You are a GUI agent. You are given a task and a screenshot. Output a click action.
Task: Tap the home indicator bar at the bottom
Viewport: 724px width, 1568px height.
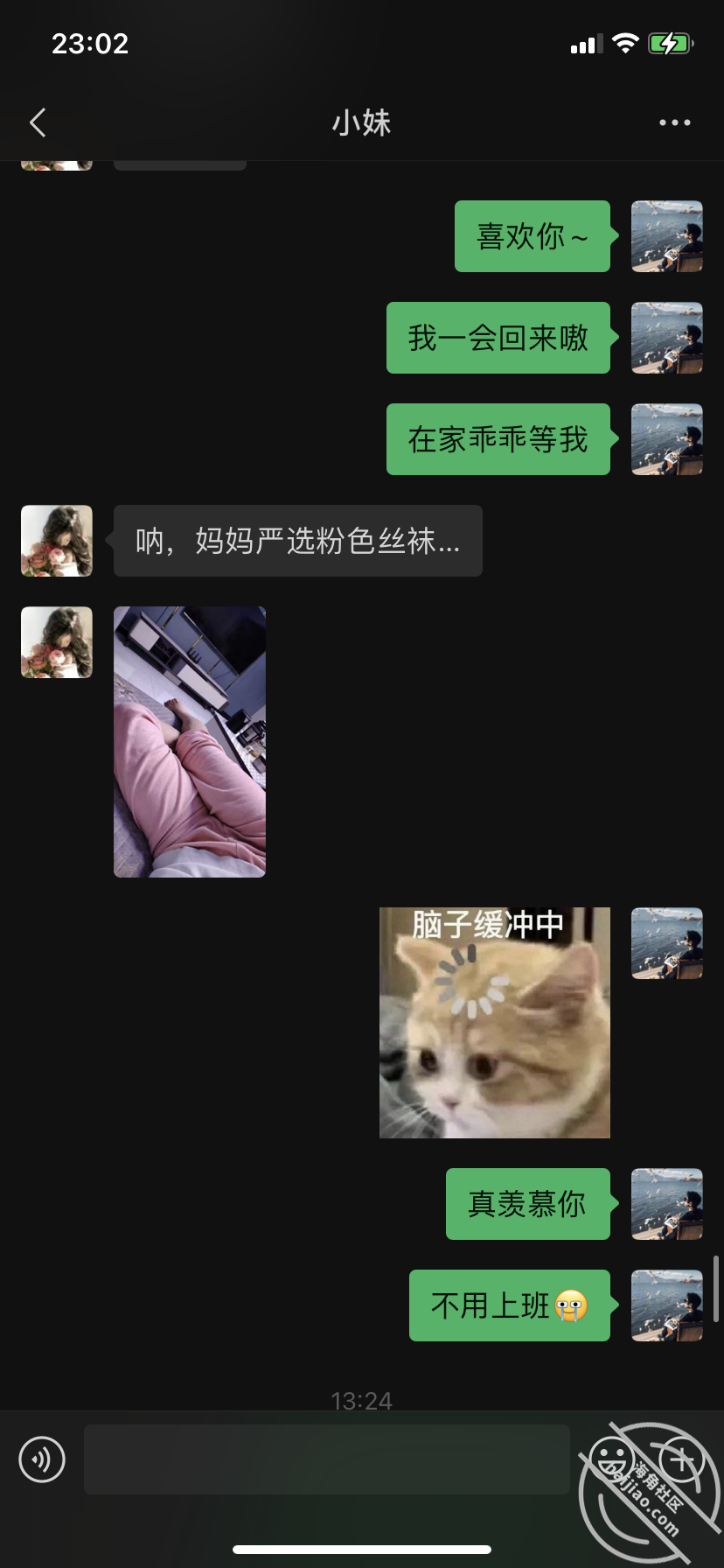[362, 1550]
